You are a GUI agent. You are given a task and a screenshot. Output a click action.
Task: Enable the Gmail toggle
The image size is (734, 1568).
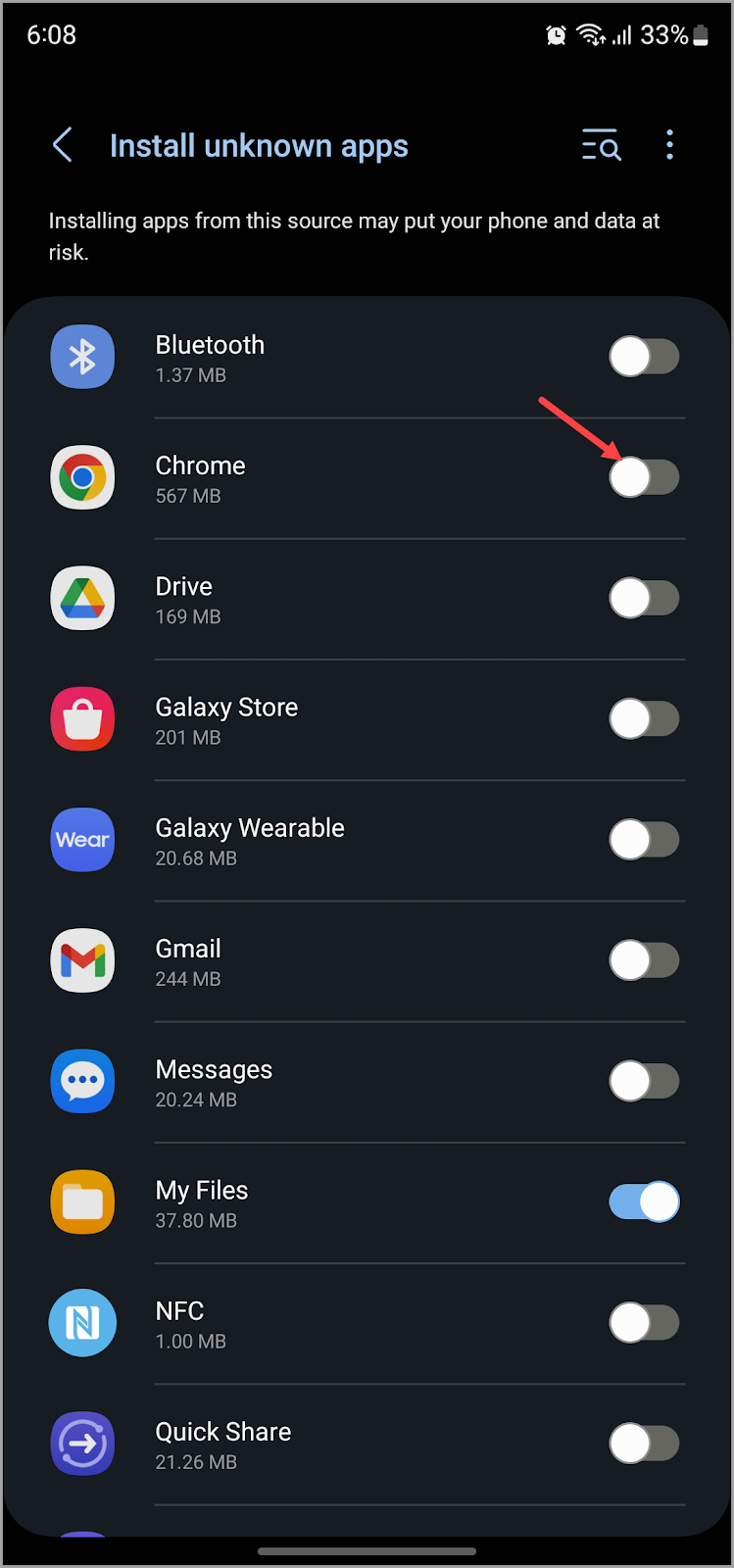tap(644, 960)
